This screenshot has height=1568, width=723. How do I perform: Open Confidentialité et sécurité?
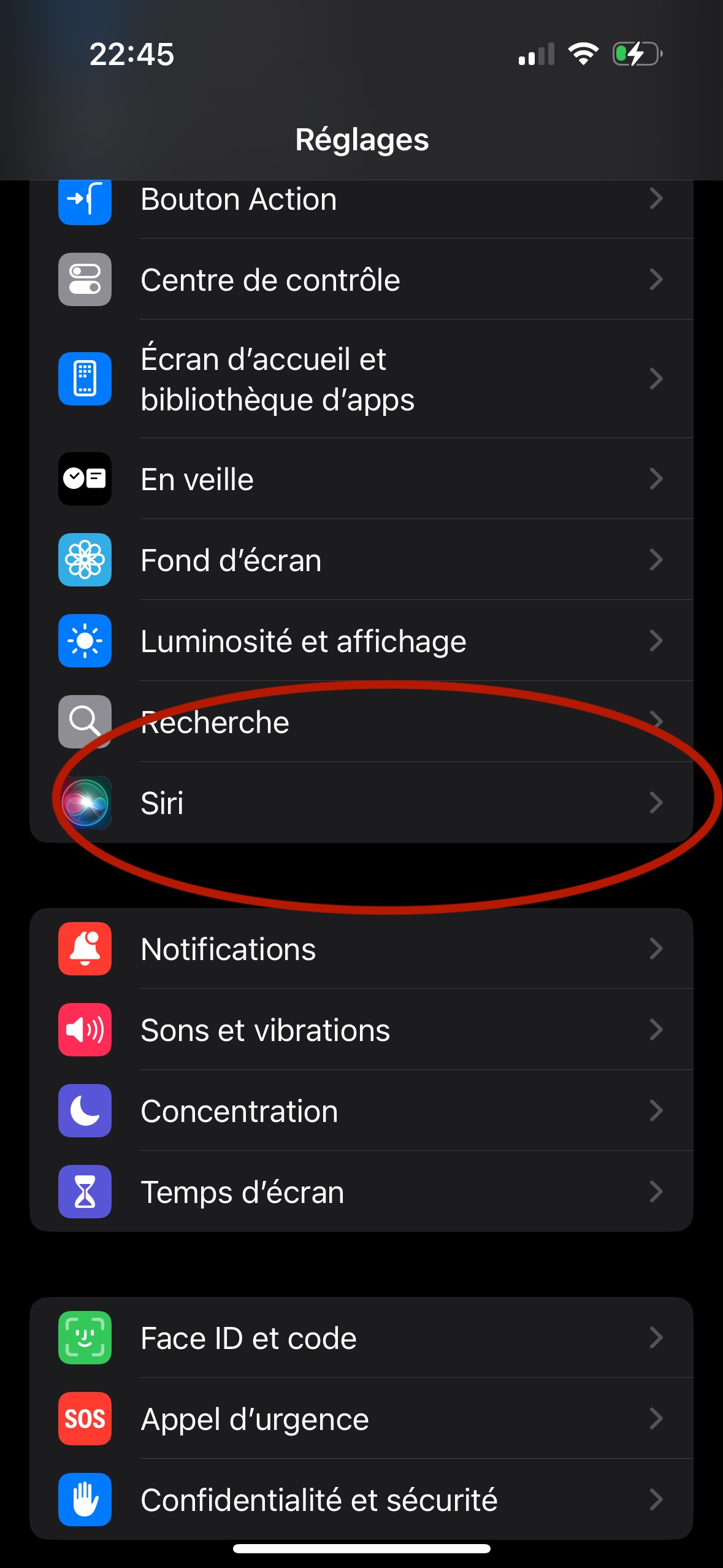pyautogui.click(x=361, y=1500)
